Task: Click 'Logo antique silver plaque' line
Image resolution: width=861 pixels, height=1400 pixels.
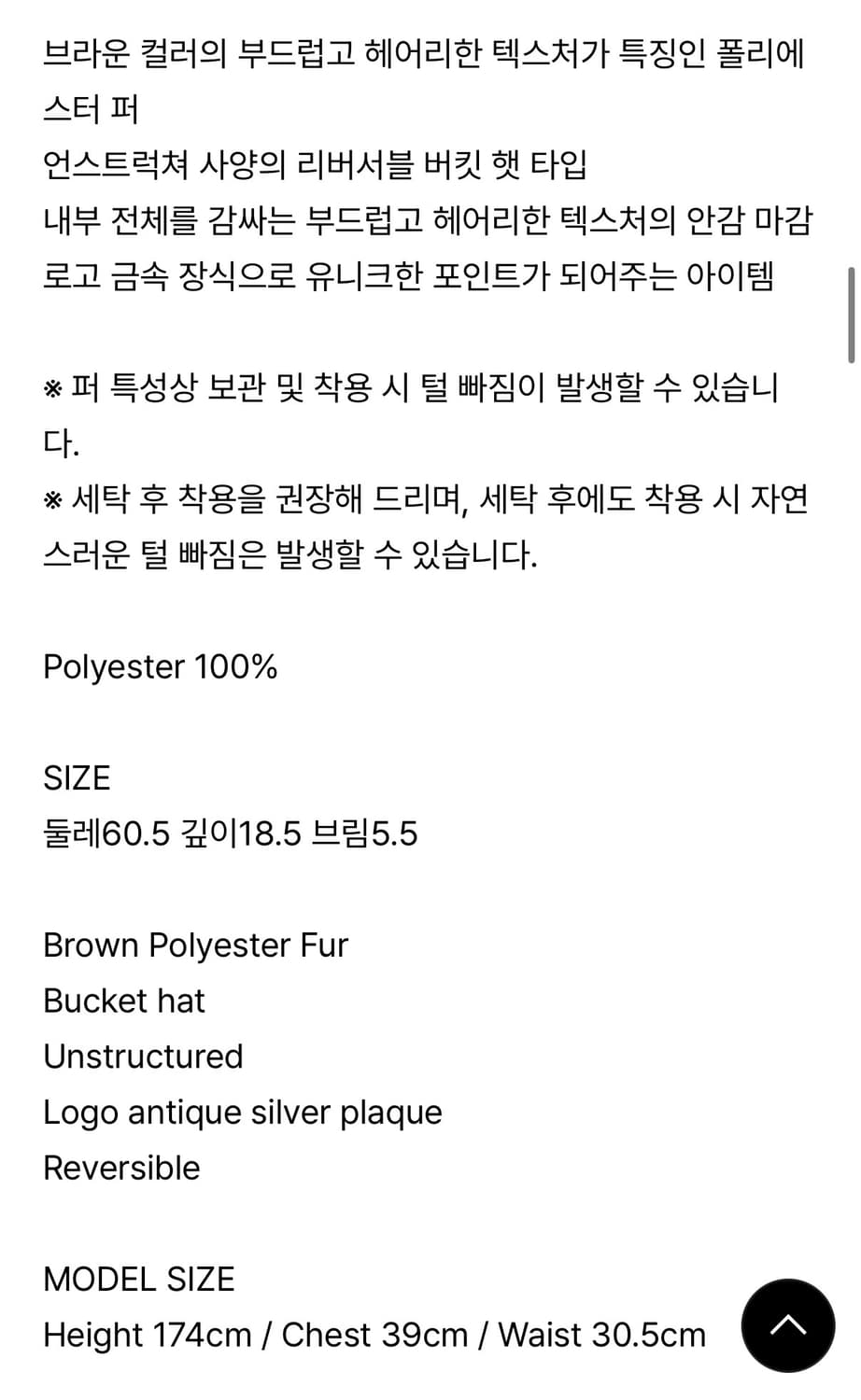Action: tap(243, 1112)
